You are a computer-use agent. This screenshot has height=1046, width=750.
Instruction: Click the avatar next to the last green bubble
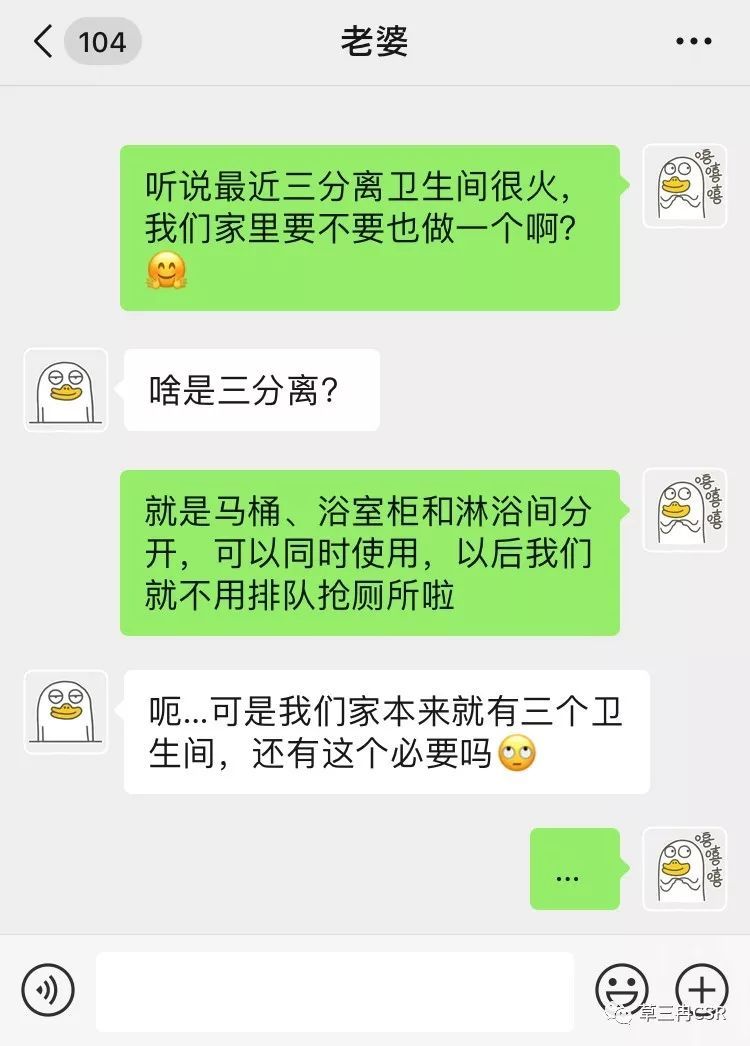(x=684, y=870)
